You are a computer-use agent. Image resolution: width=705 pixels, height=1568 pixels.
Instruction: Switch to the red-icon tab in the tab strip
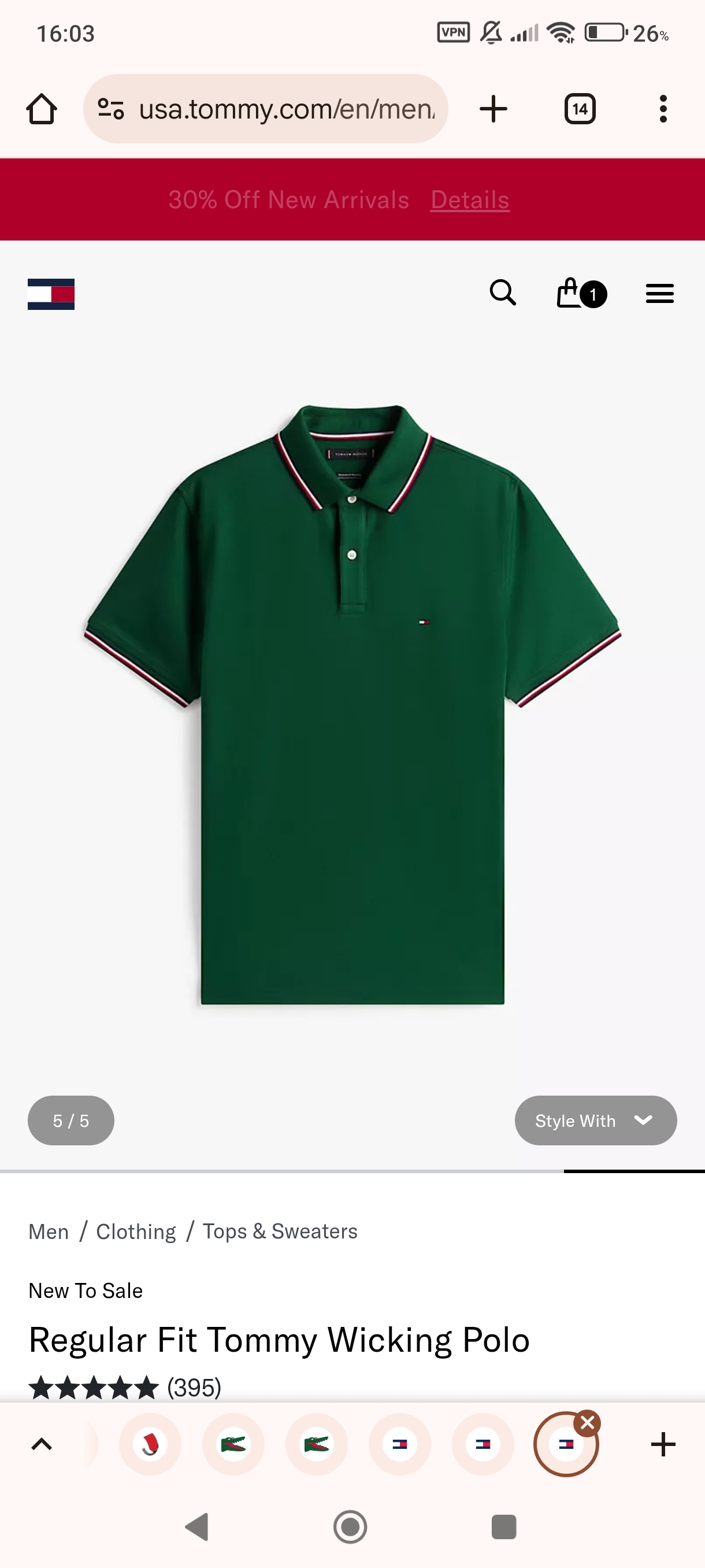150,1444
